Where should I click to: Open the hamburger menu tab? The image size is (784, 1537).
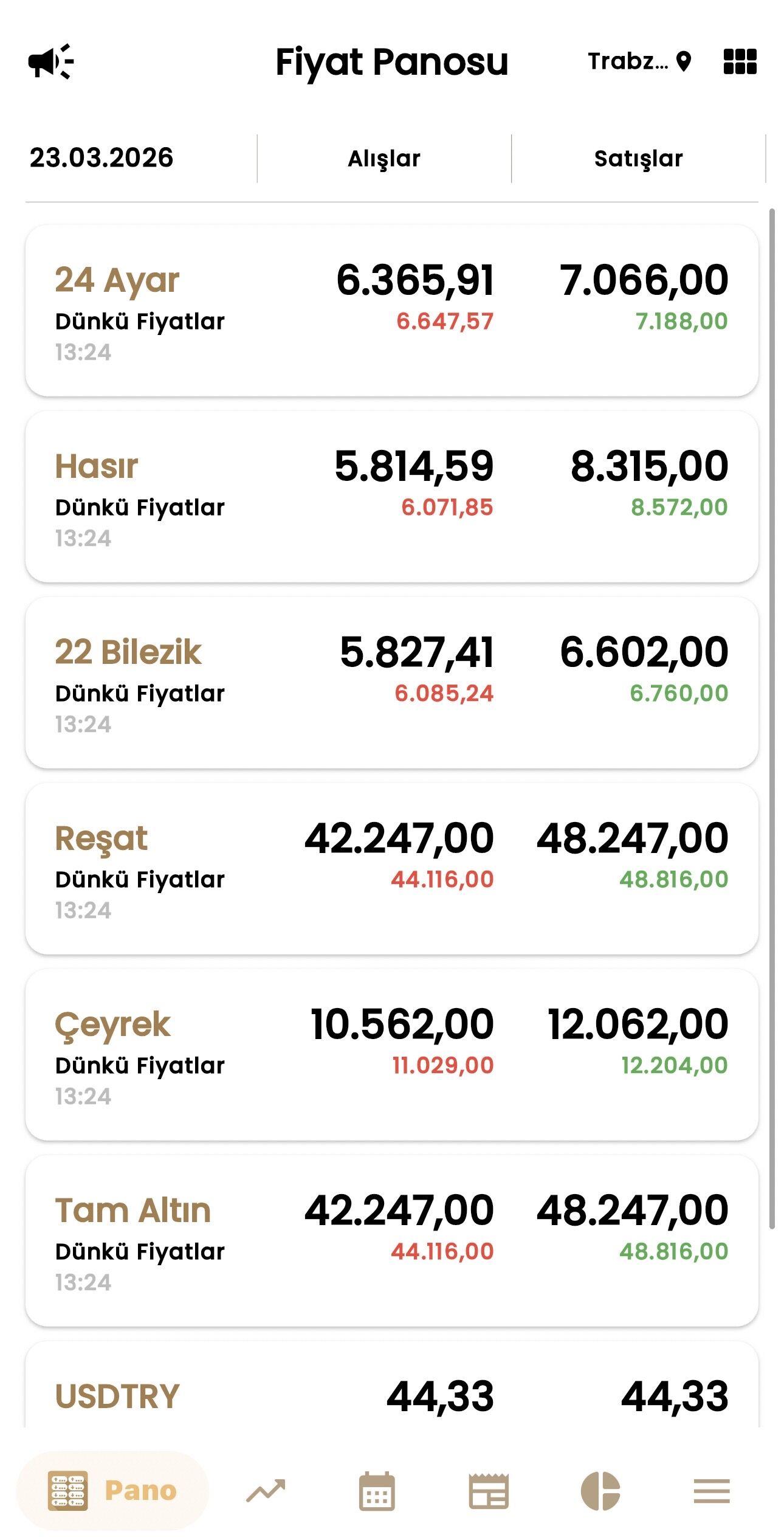(712, 1491)
